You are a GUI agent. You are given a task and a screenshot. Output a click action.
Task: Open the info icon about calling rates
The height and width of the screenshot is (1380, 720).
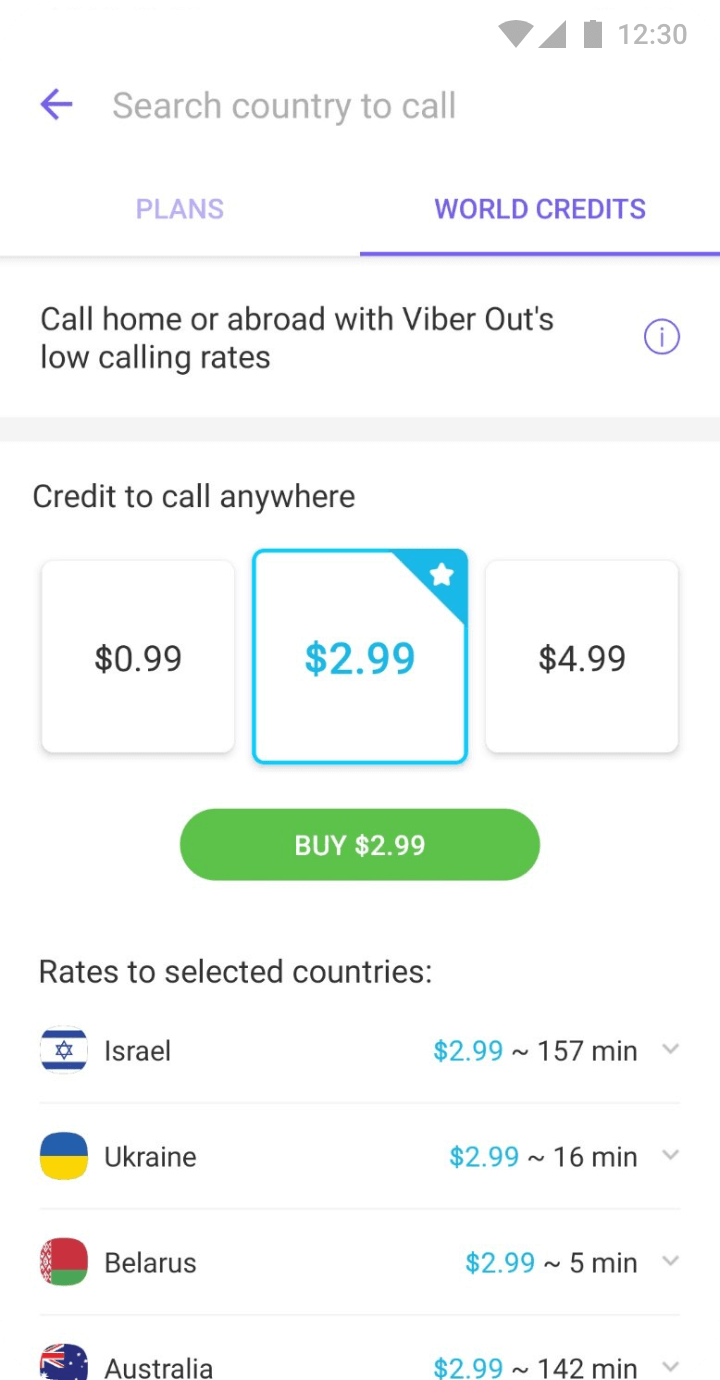[x=661, y=338]
